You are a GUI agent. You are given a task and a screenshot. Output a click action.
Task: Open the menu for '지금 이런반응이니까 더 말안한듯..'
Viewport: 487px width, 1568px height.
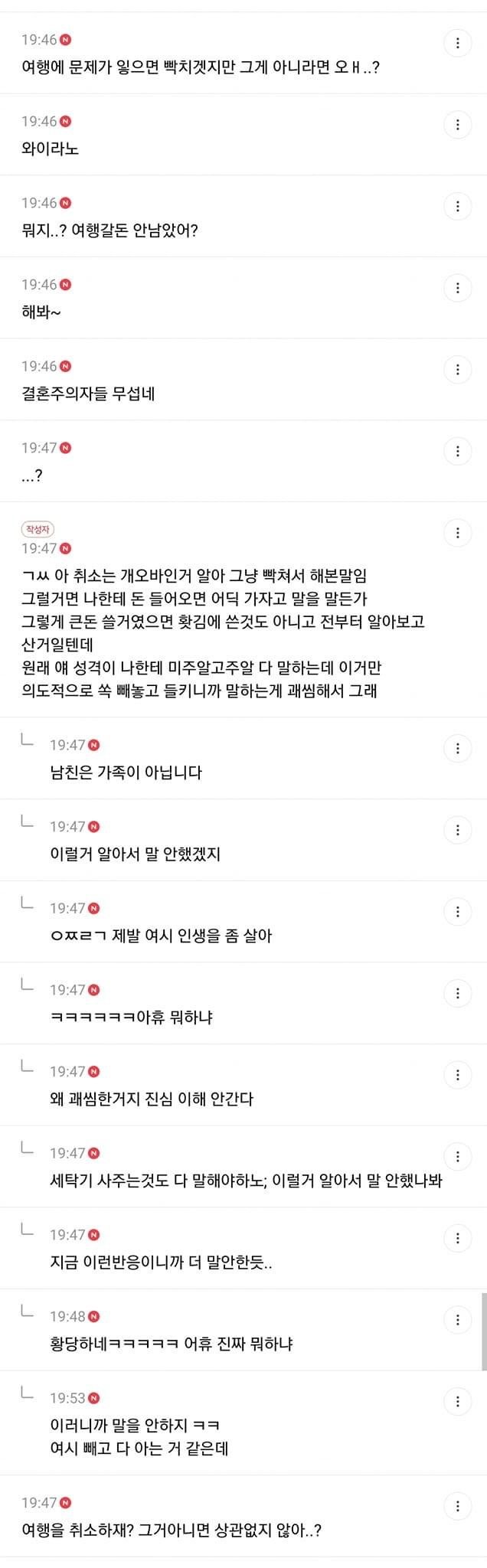(457, 1238)
